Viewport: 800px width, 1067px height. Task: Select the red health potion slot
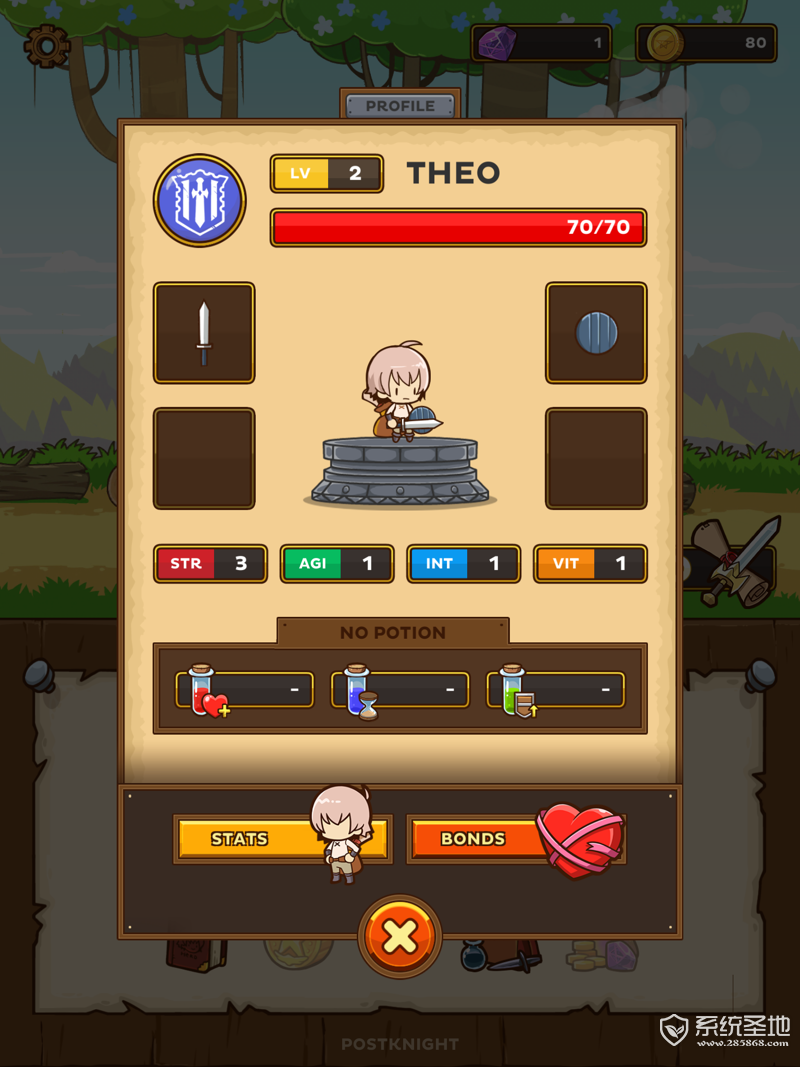click(x=244, y=690)
